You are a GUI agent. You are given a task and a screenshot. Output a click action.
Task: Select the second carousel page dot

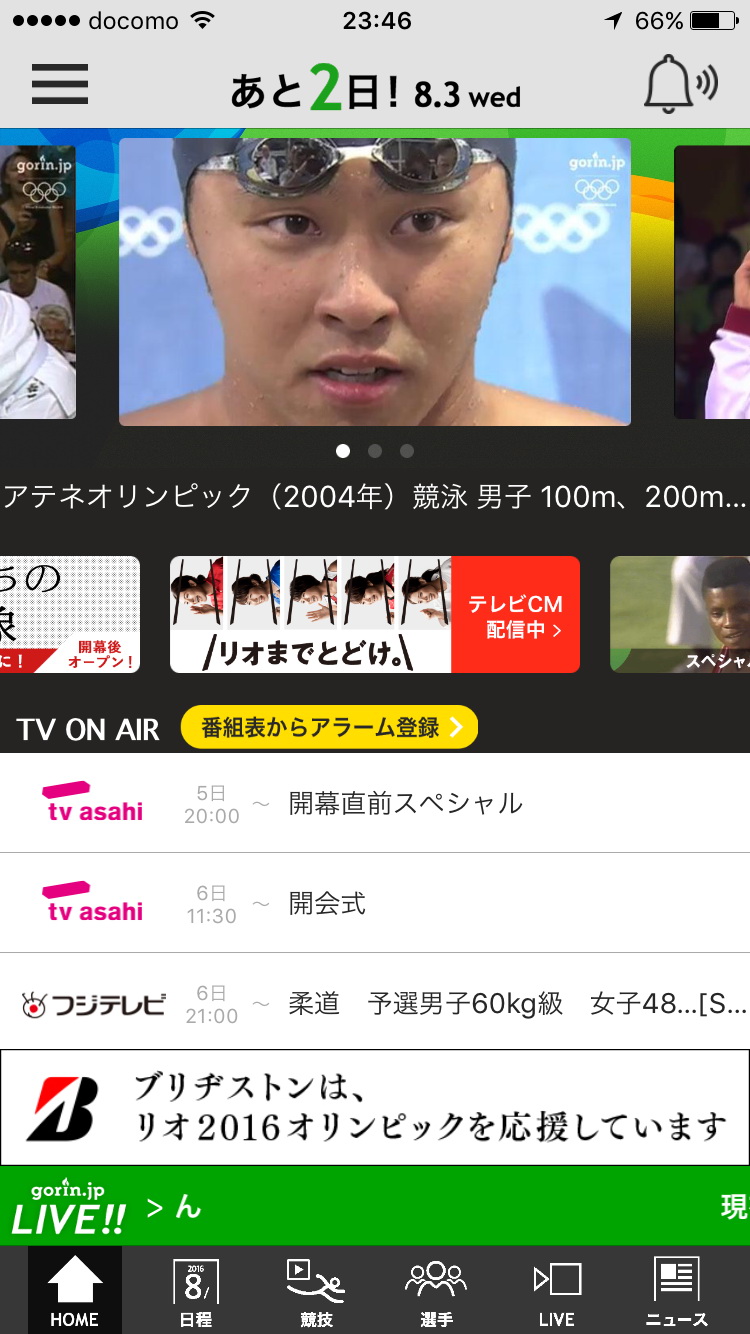[375, 451]
